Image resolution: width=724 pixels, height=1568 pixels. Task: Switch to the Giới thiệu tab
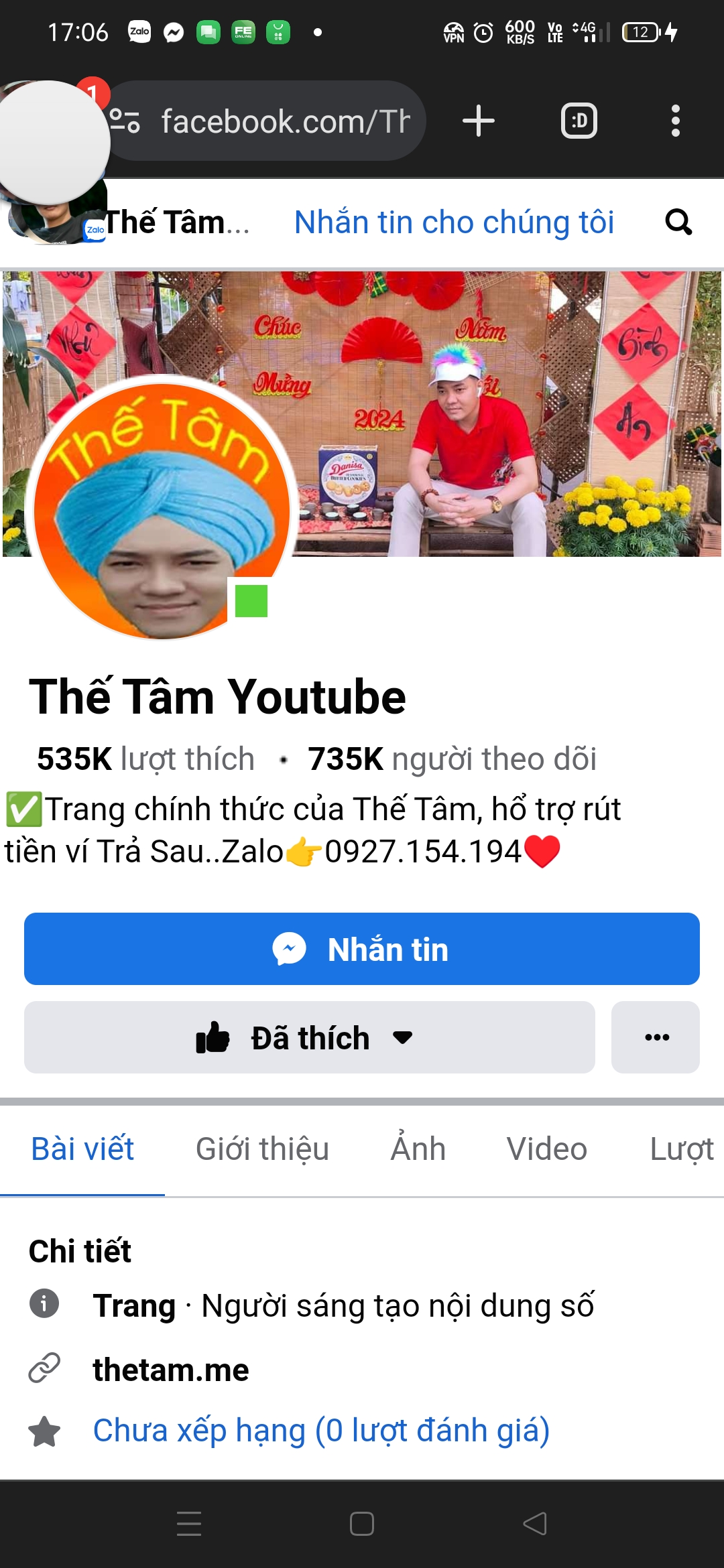tap(262, 1149)
